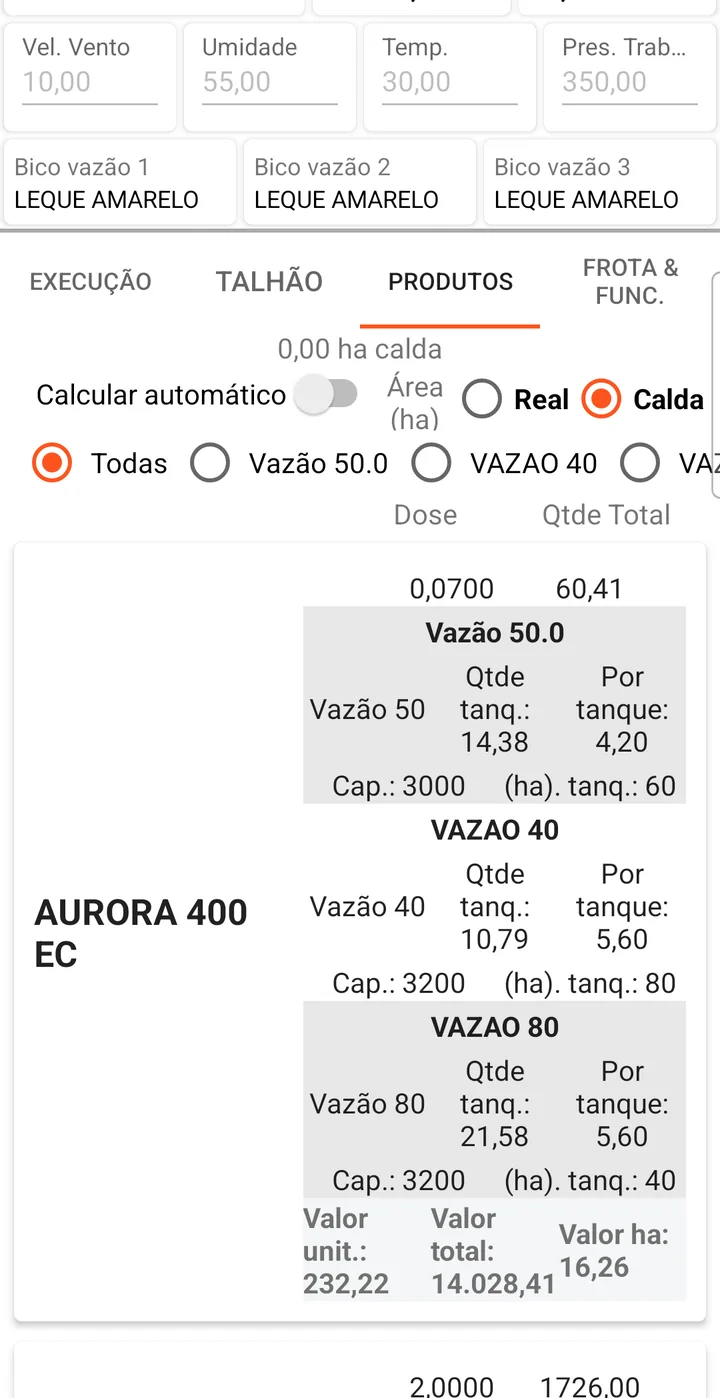Open the Frota & Func. tab

(x=630, y=282)
